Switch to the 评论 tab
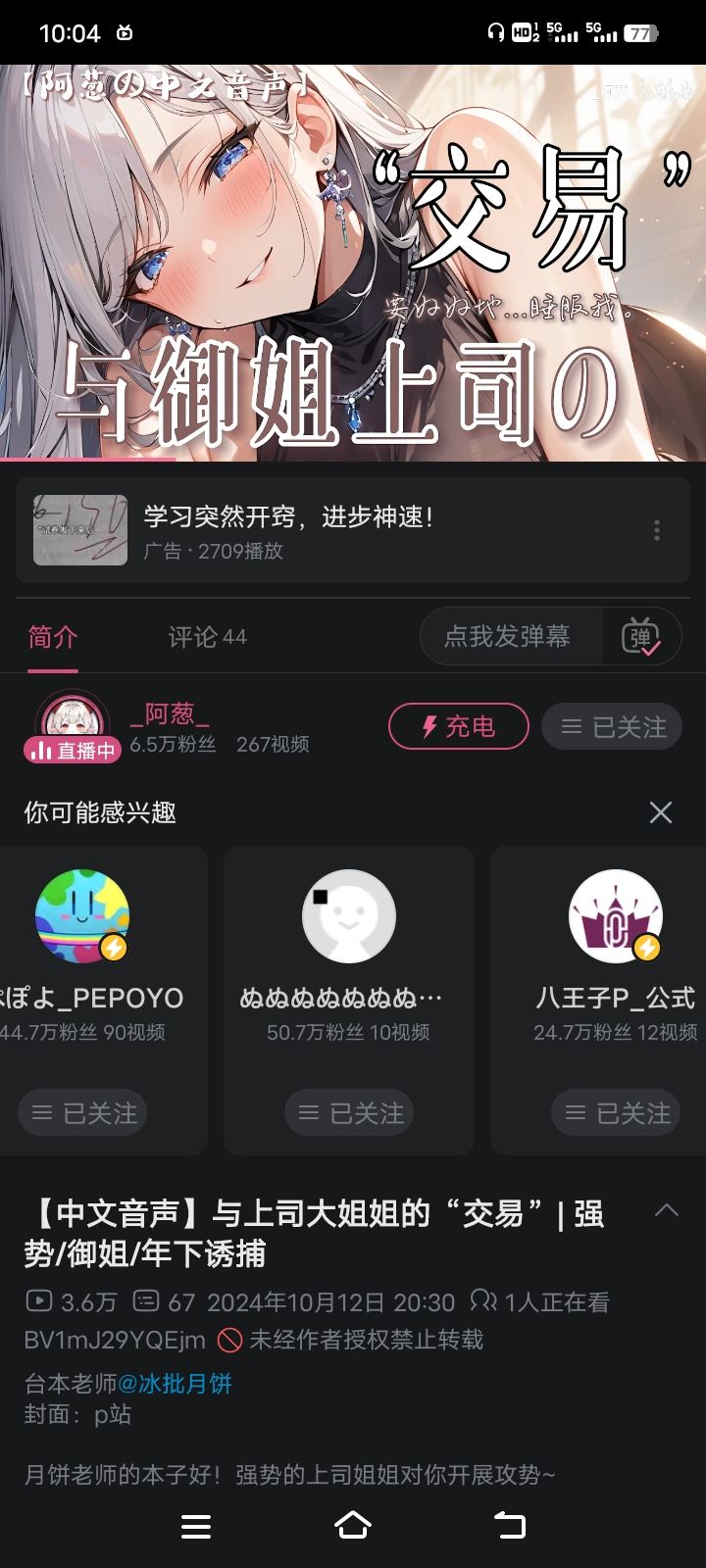Image resolution: width=706 pixels, height=1568 pixels. point(207,637)
